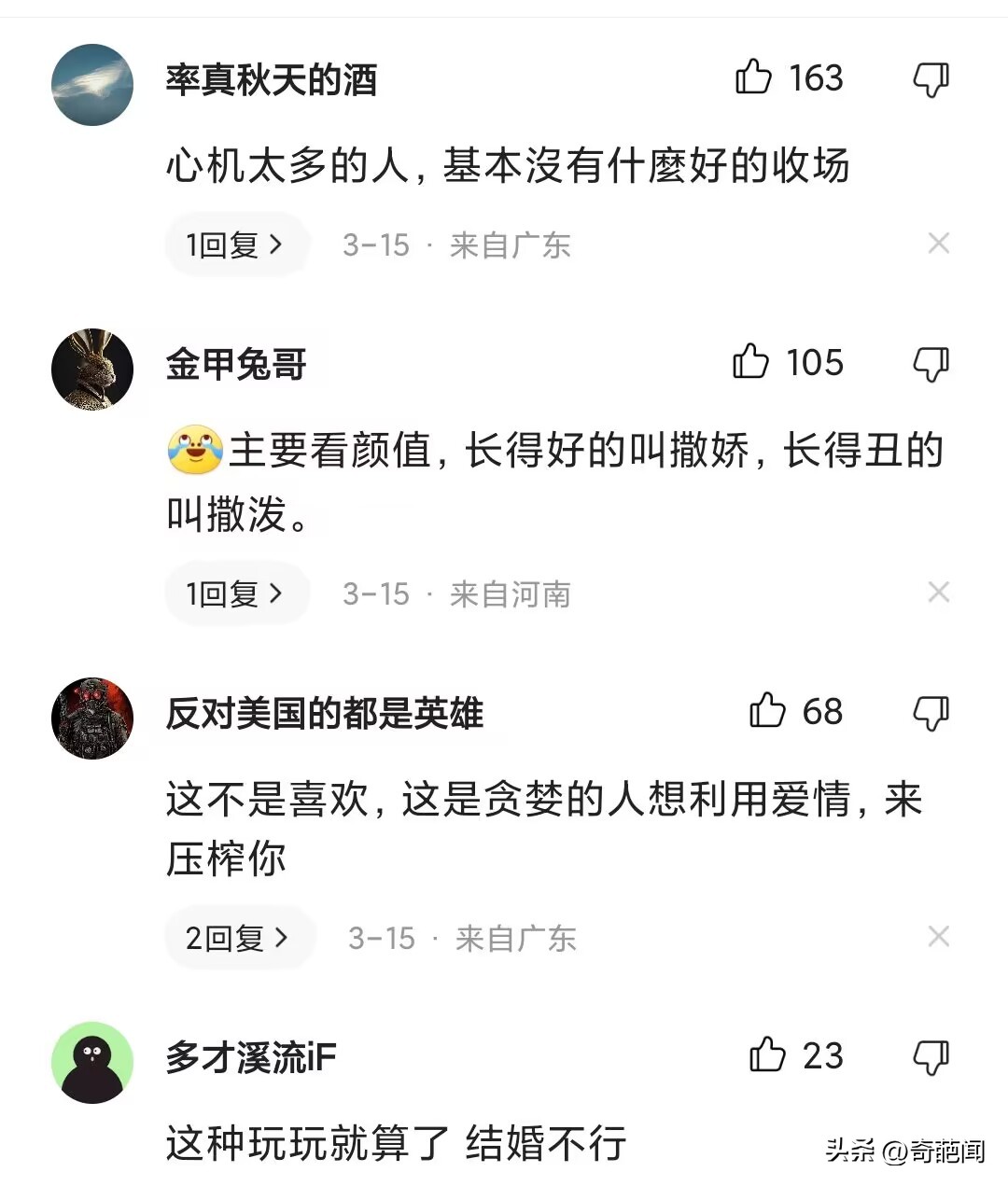Expand the 1回复 replies under 率真秋天的酒
Screen dimensions: 1008x1186
pyautogui.click(x=236, y=244)
